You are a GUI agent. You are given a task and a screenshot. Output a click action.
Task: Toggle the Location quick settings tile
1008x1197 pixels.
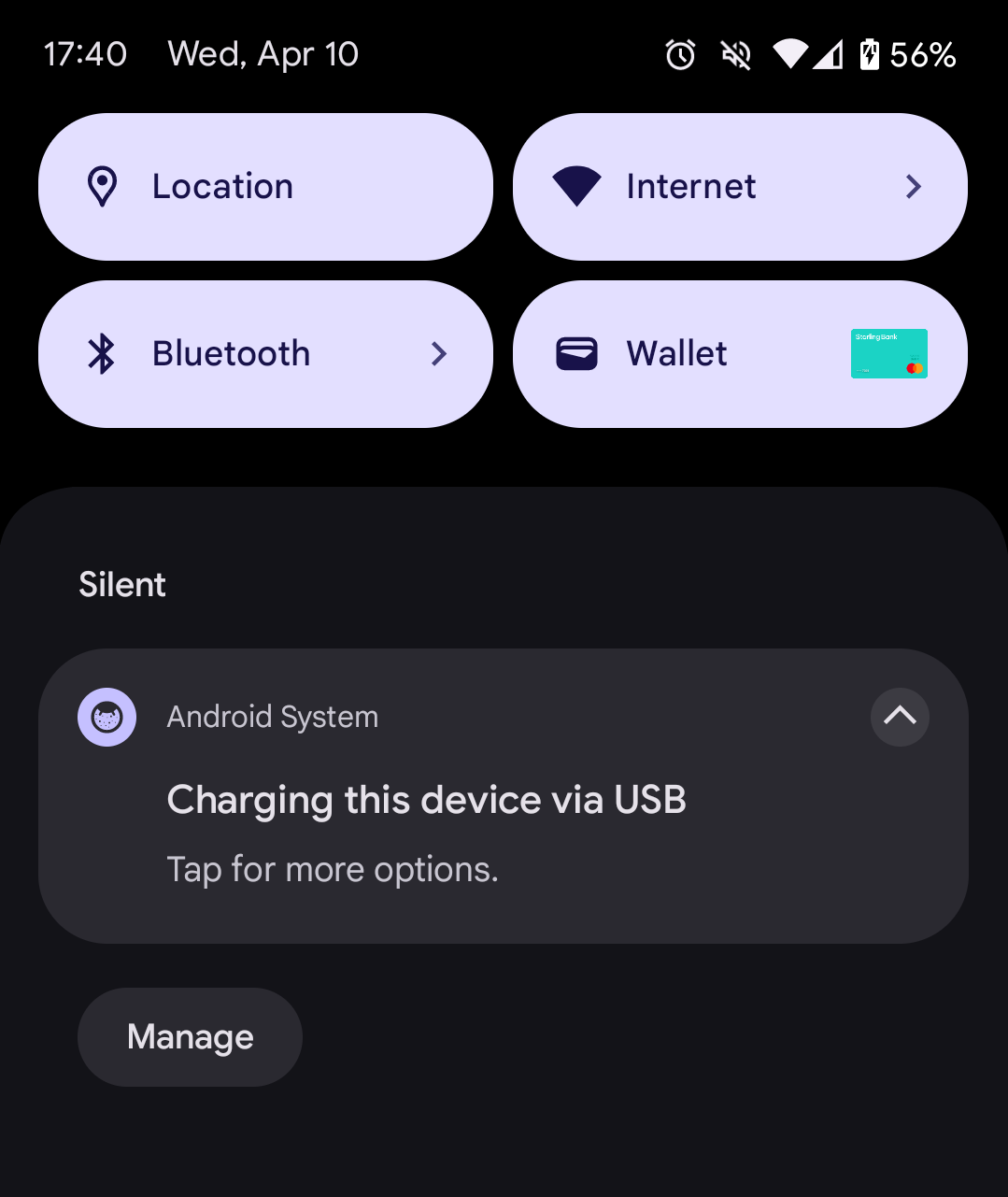[x=264, y=187]
